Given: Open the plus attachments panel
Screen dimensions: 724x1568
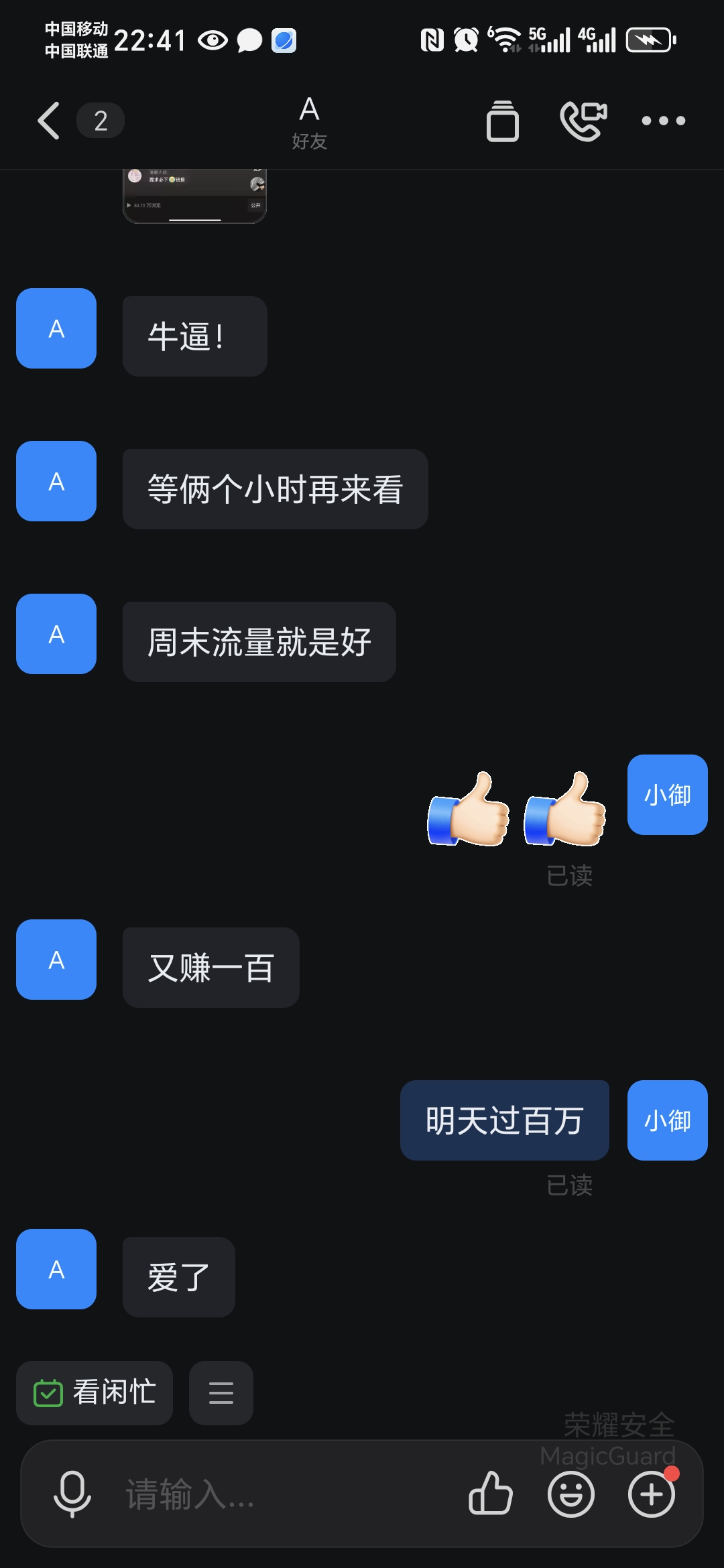Looking at the screenshot, I should click(x=651, y=1494).
